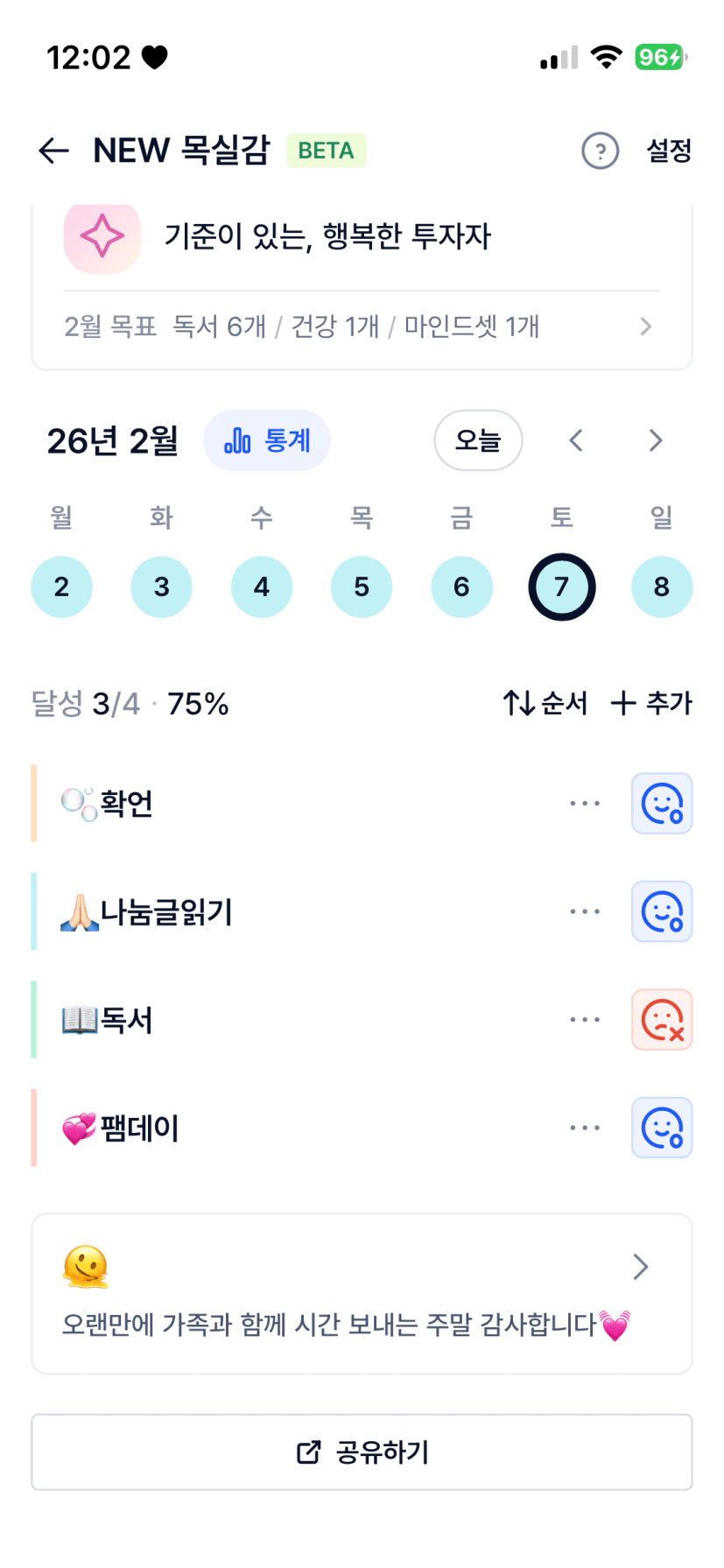Open more options for 팸데이

pyautogui.click(x=585, y=1128)
